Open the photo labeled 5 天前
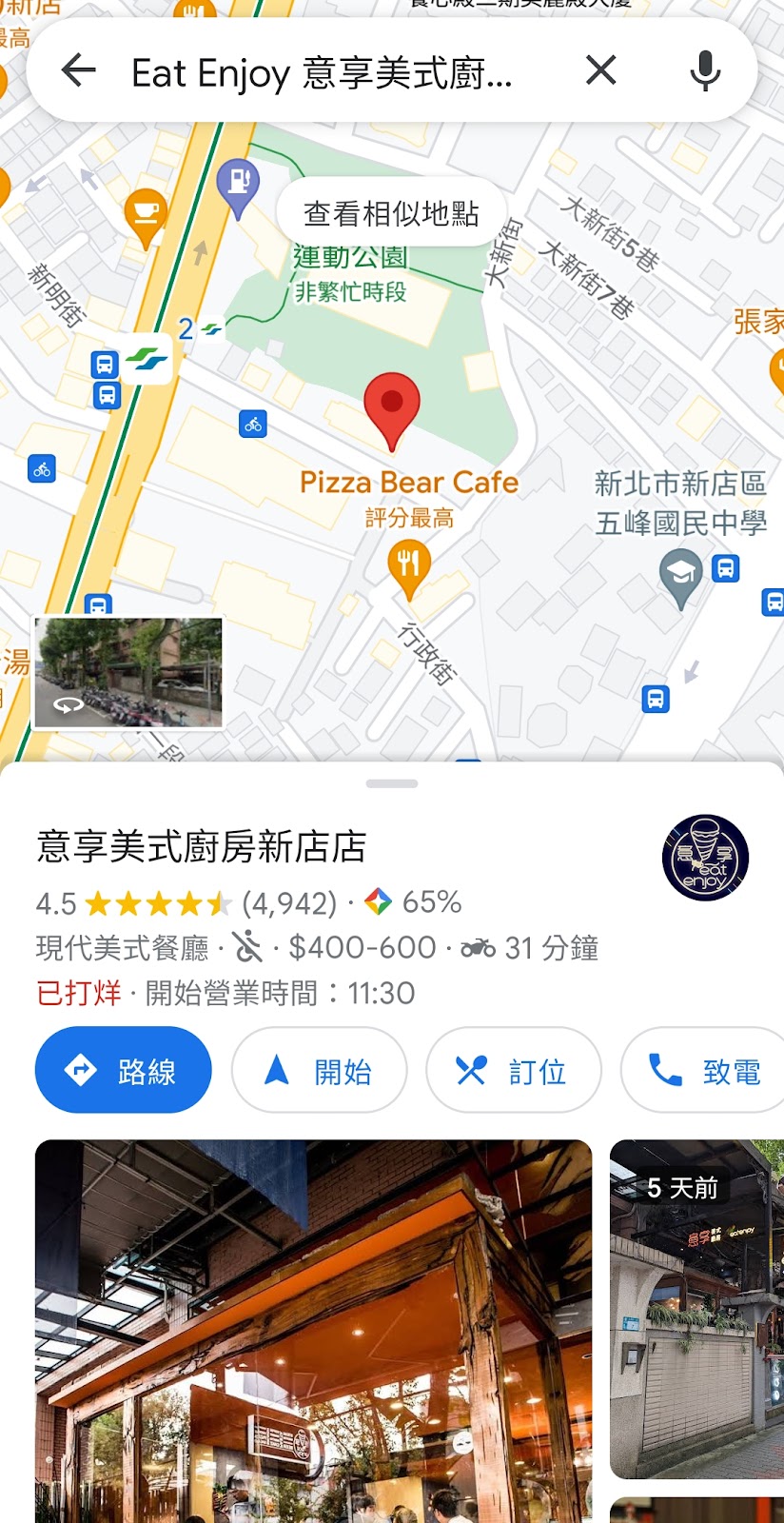Viewport: 784px width, 1523px height. pos(696,1309)
